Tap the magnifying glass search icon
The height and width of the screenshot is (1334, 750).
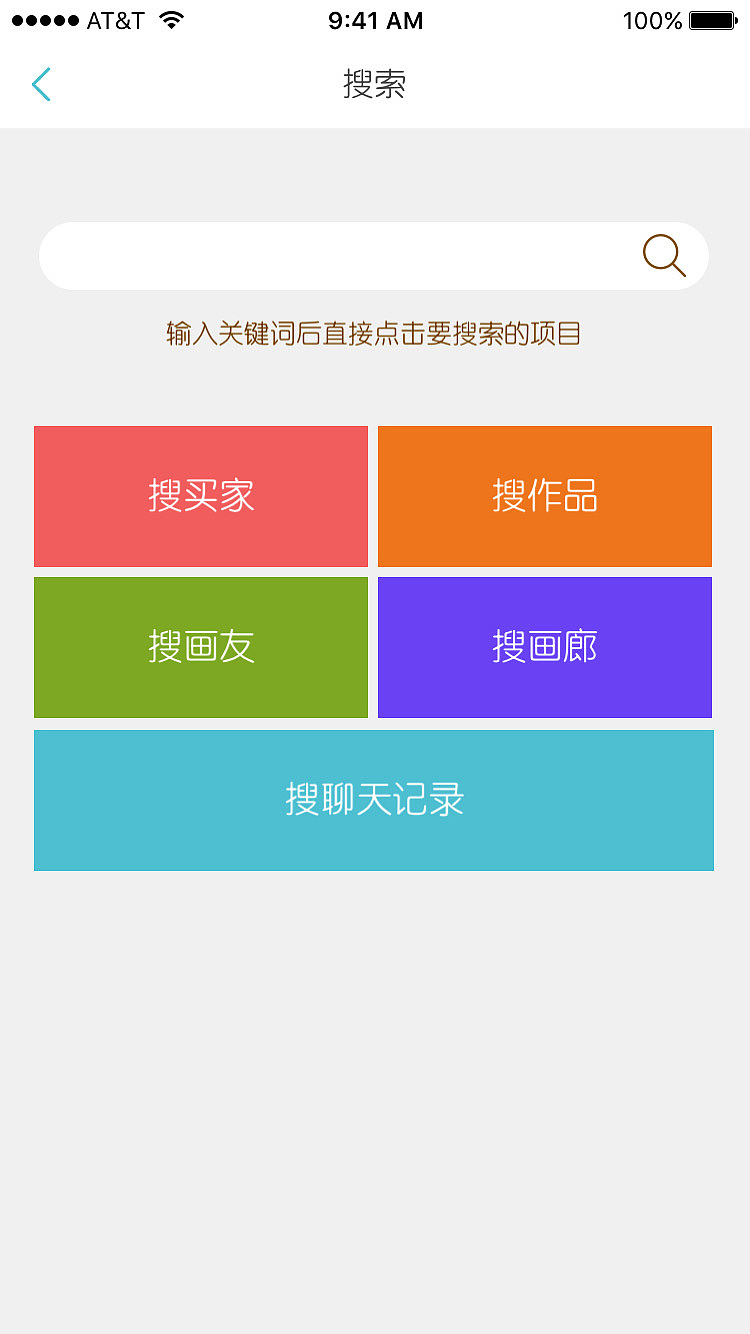(x=663, y=256)
